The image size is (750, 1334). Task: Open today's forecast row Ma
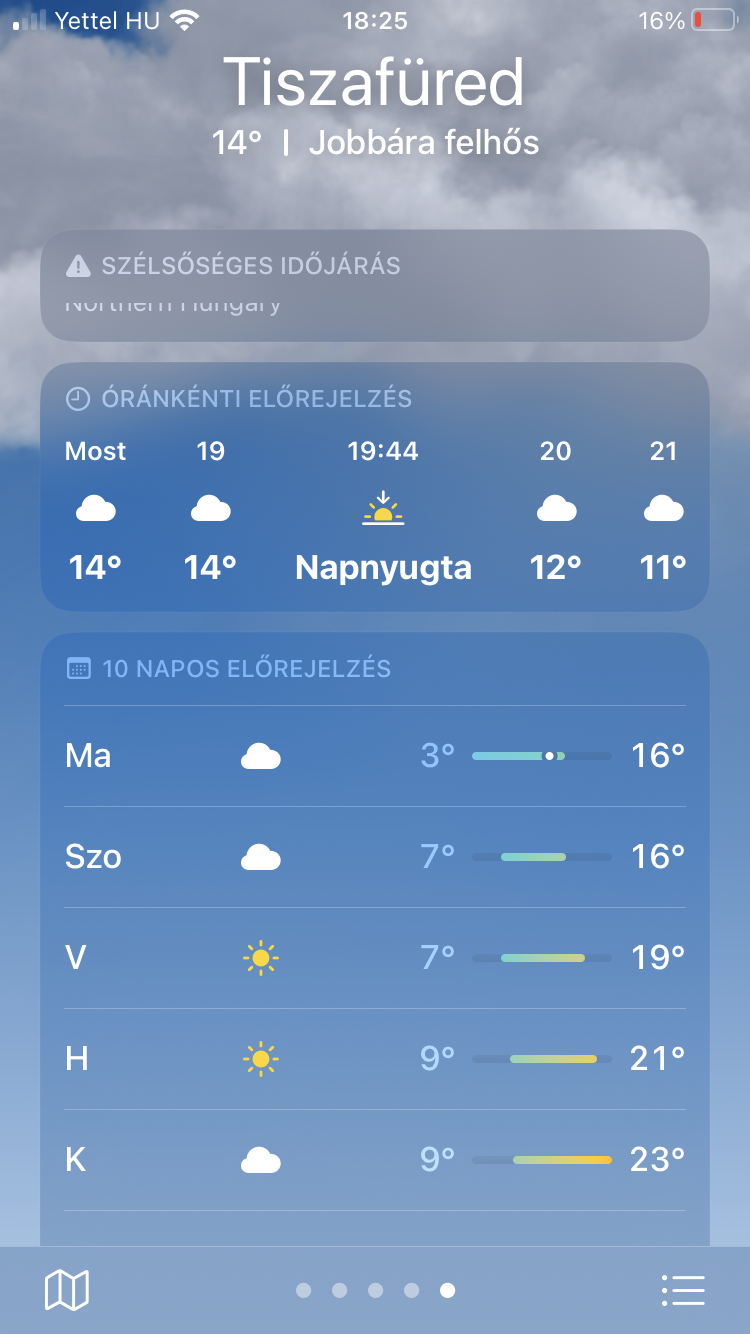(x=374, y=756)
